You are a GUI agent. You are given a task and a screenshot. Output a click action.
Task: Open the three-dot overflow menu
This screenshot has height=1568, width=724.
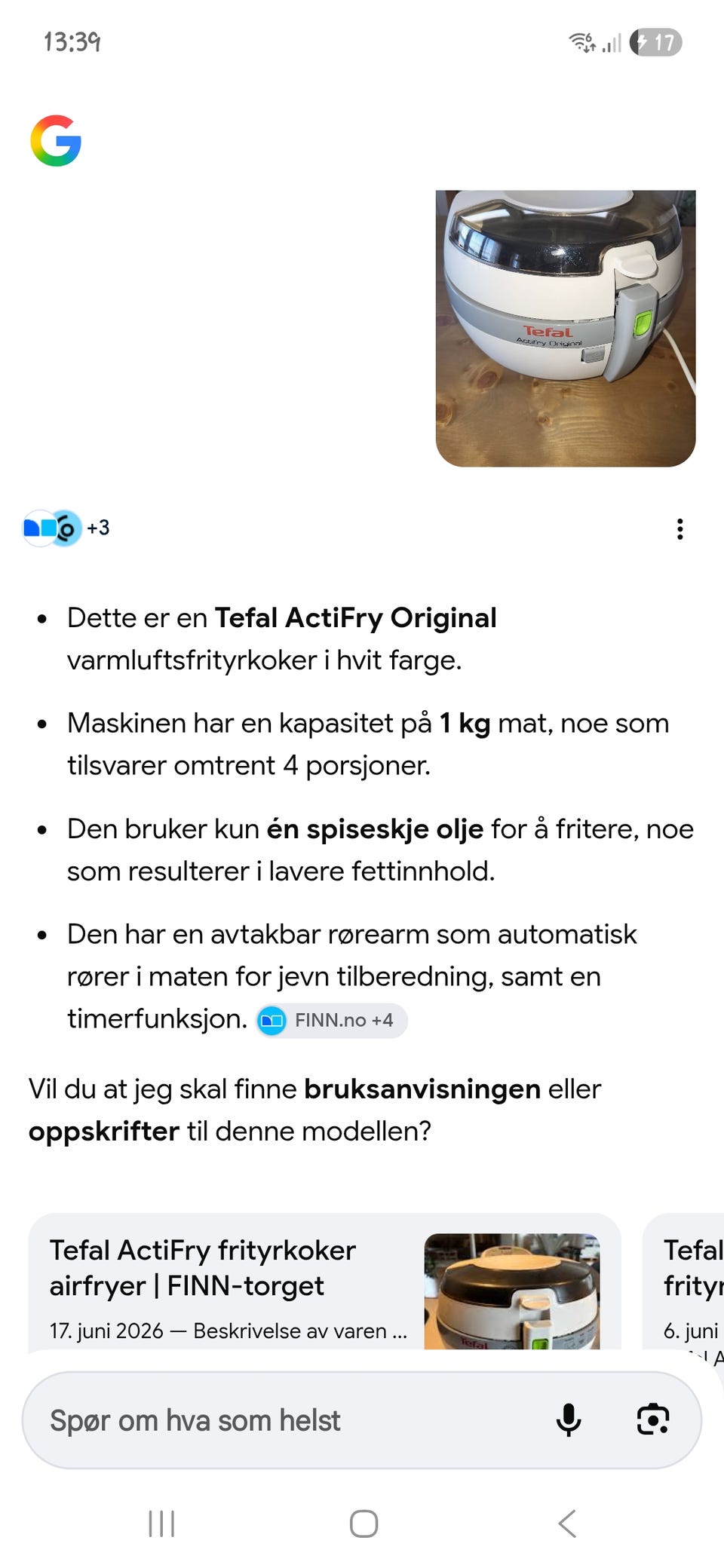[x=680, y=528]
